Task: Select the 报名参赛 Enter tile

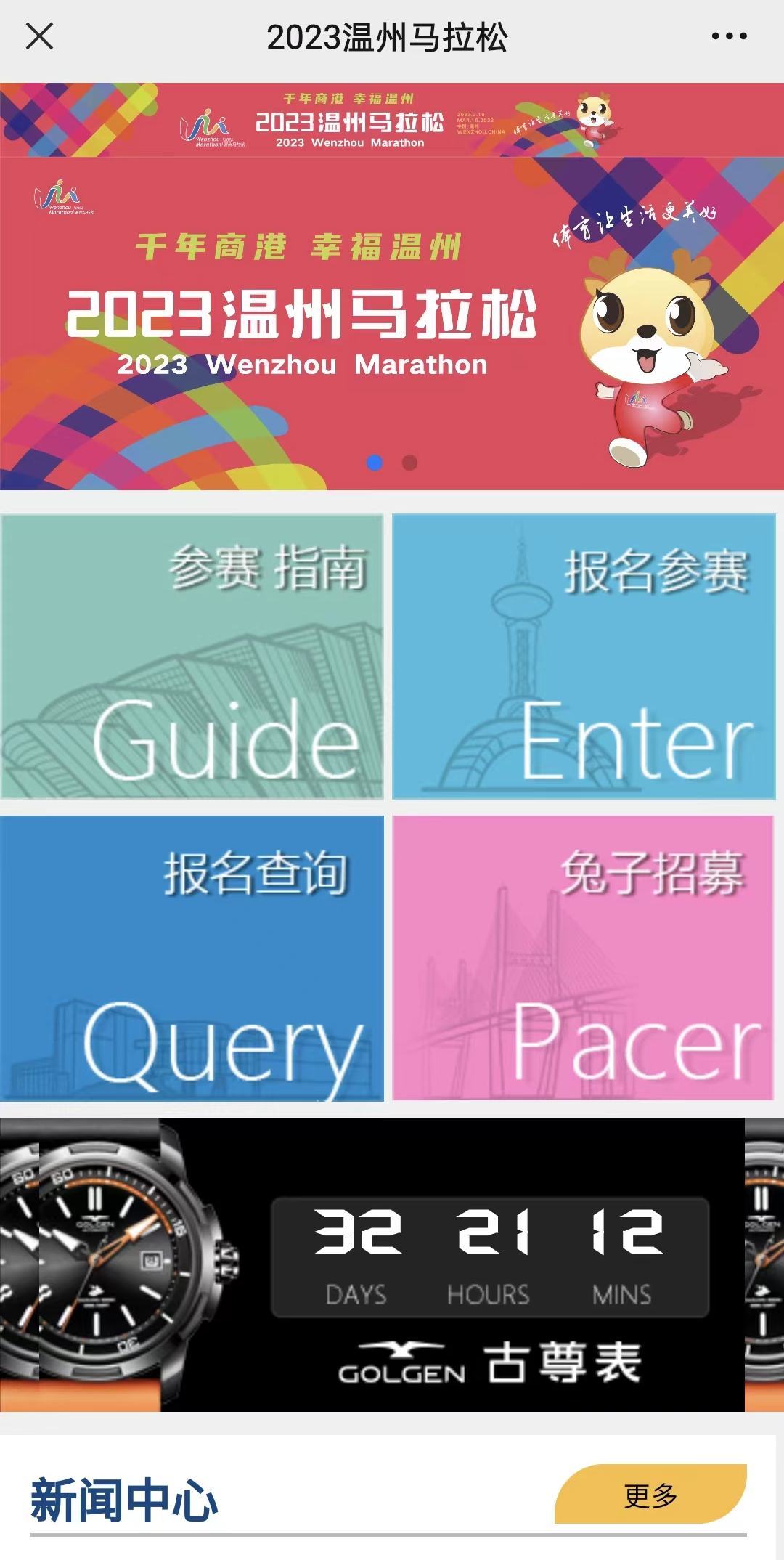Action: (584, 657)
